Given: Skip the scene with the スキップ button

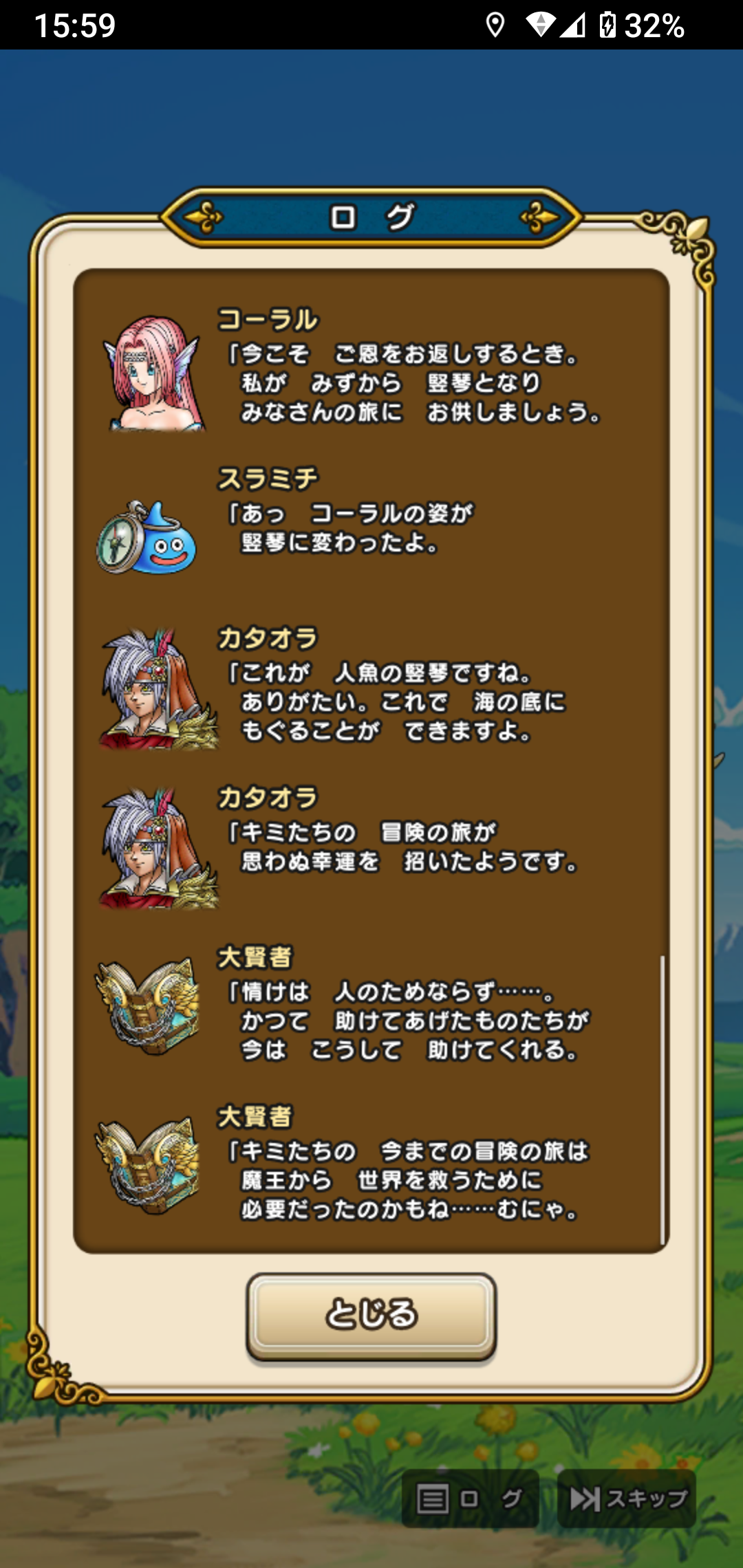Looking at the screenshot, I should [627, 1499].
